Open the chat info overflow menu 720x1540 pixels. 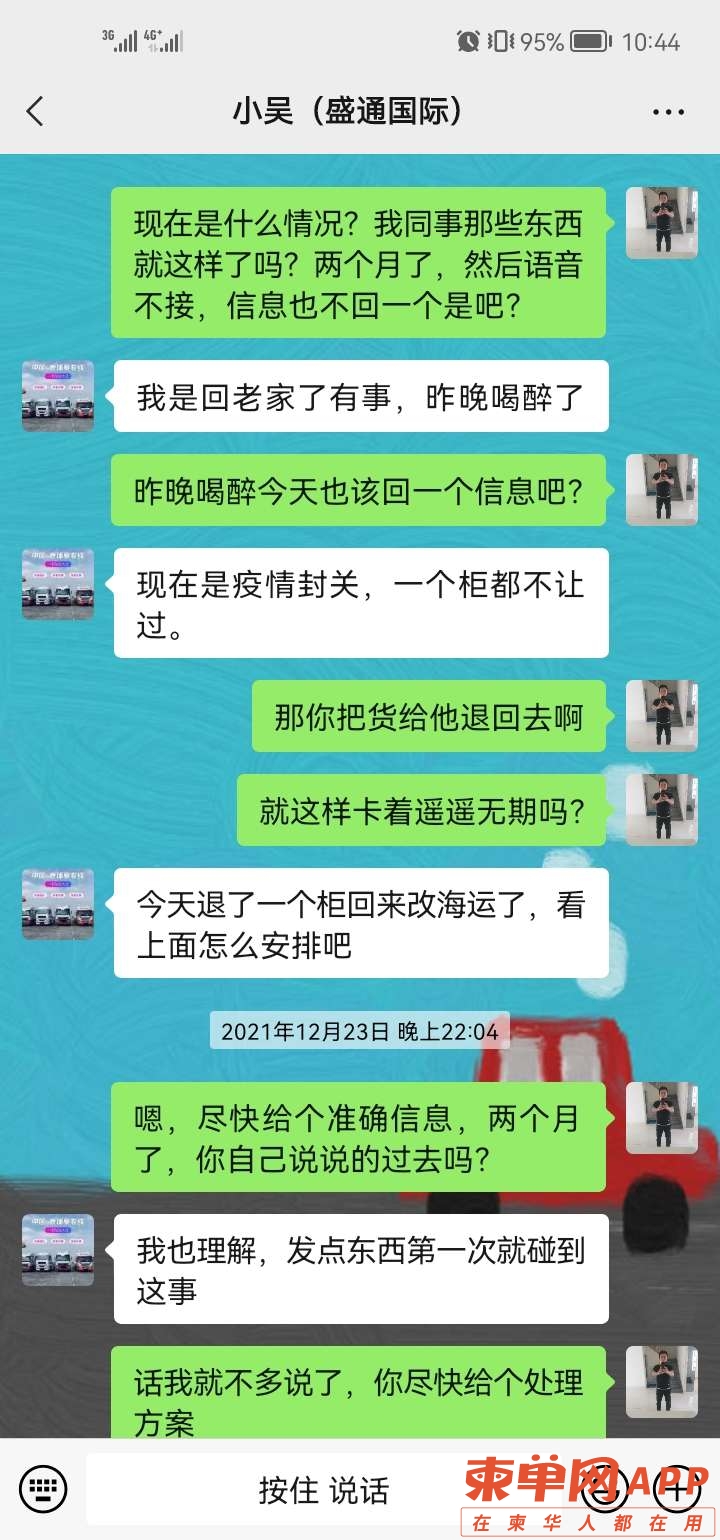pyautogui.click(x=668, y=111)
